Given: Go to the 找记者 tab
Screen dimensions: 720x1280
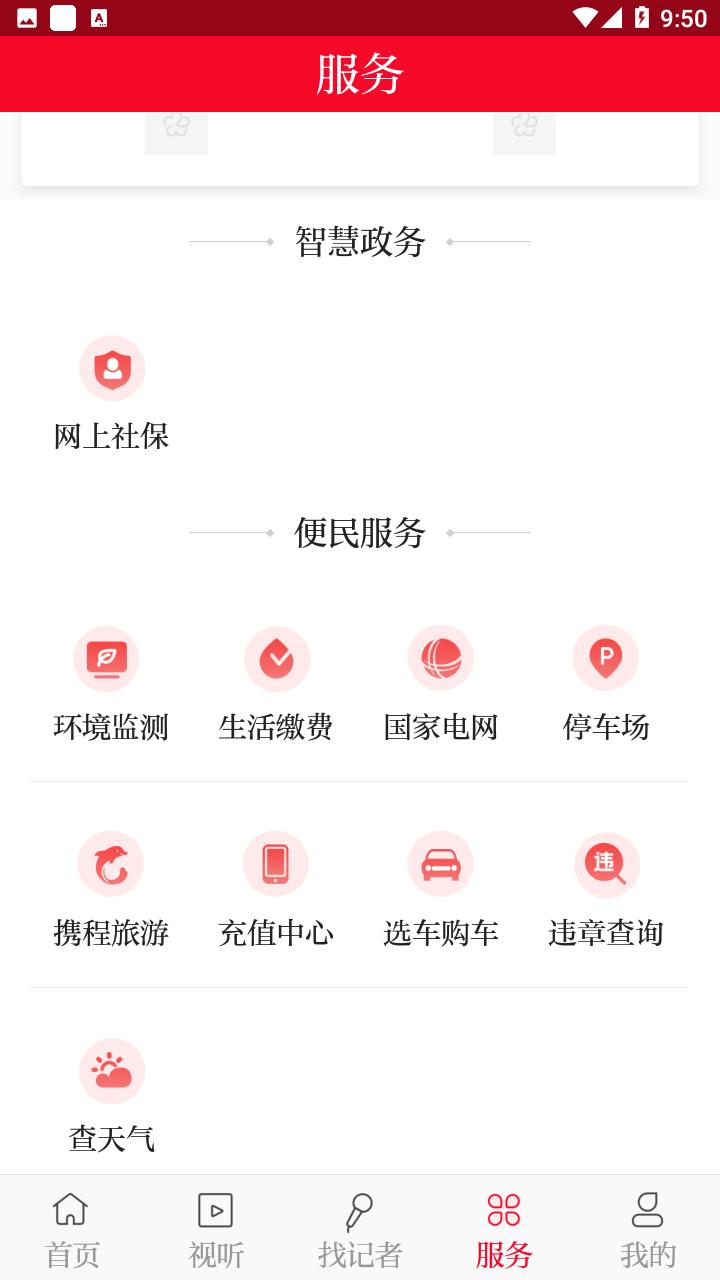Looking at the screenshot, I should pyautogui.click(x=360, y=1229).
